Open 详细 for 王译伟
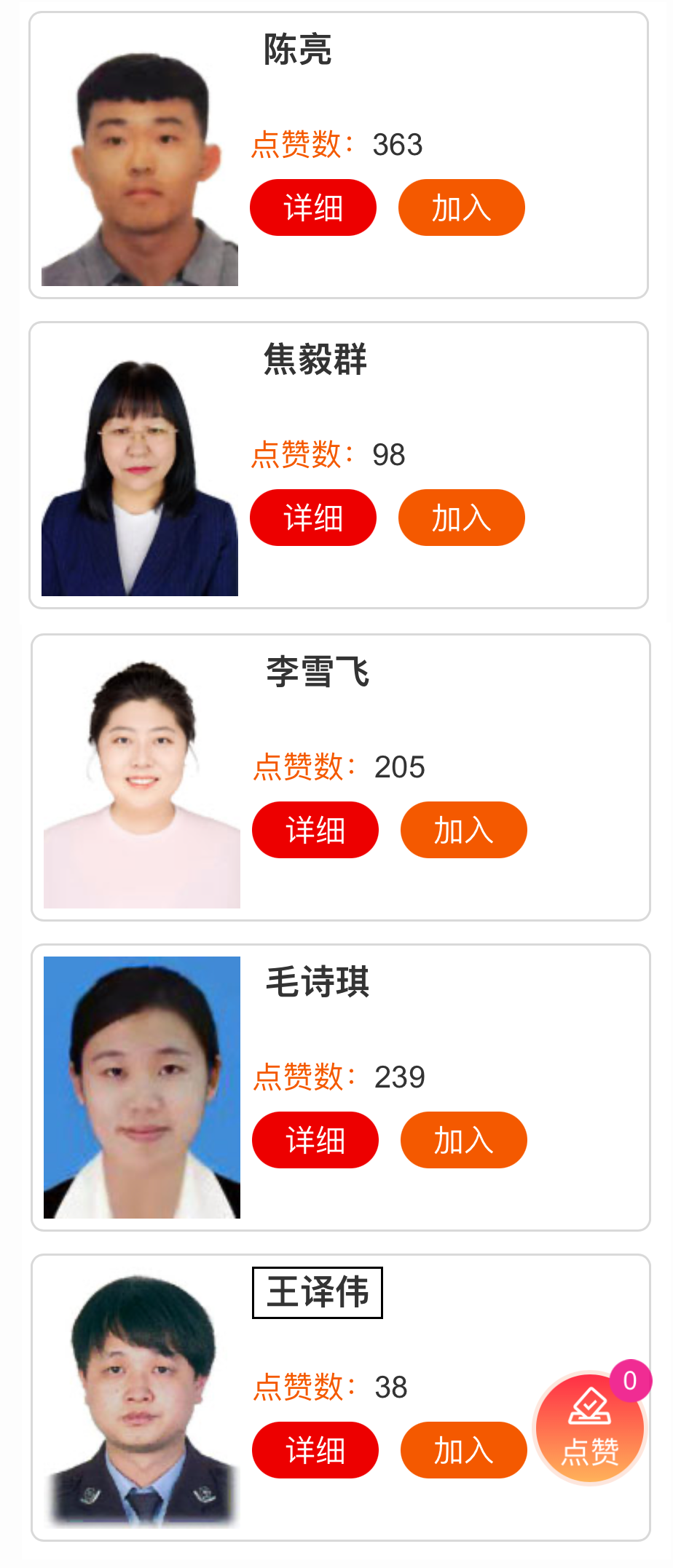The width and height of the screenshot is (673, 1568). click(315, 1450)
